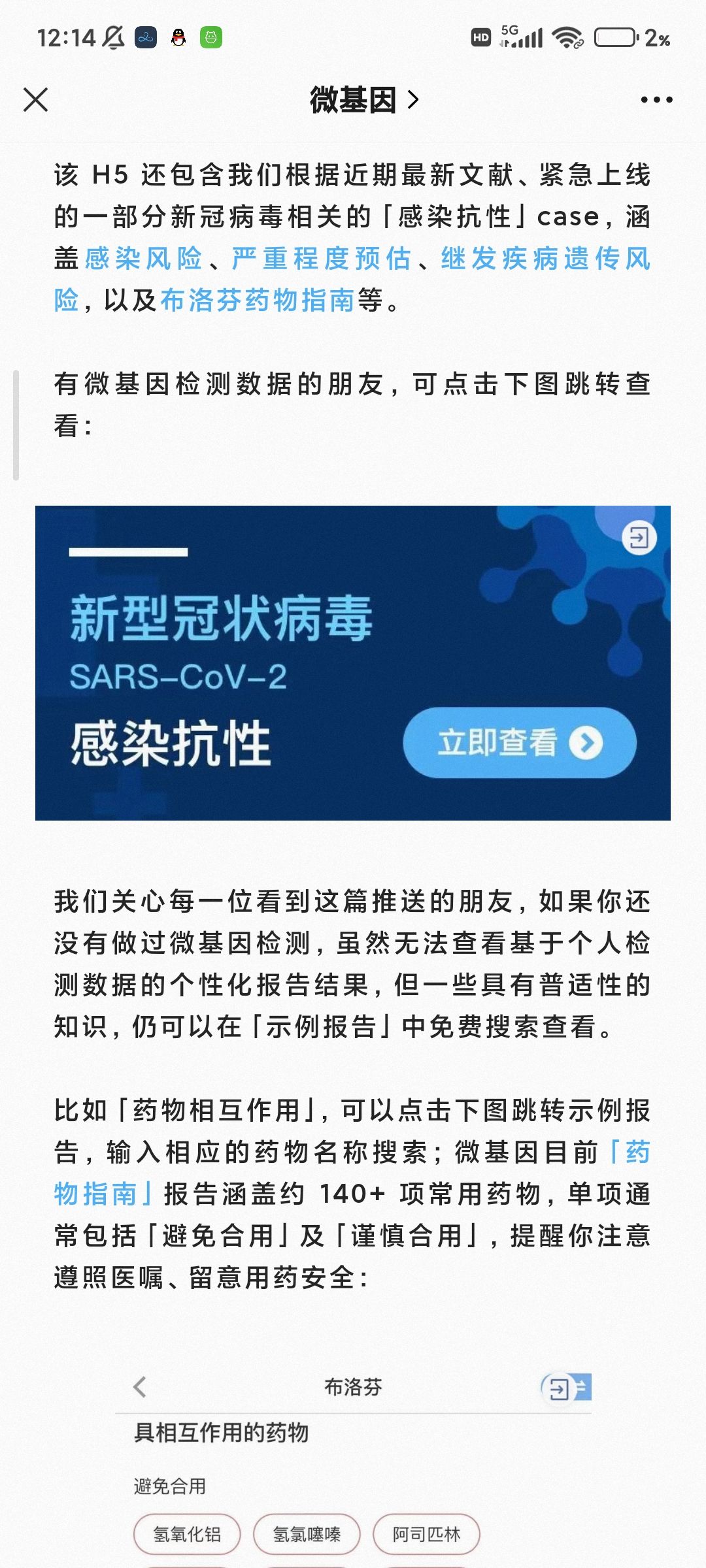Open the 新型冠状病毒 感染抗性 banner
The height and width of the screenshot is (1568, 706).
click(x=353, y=662)
